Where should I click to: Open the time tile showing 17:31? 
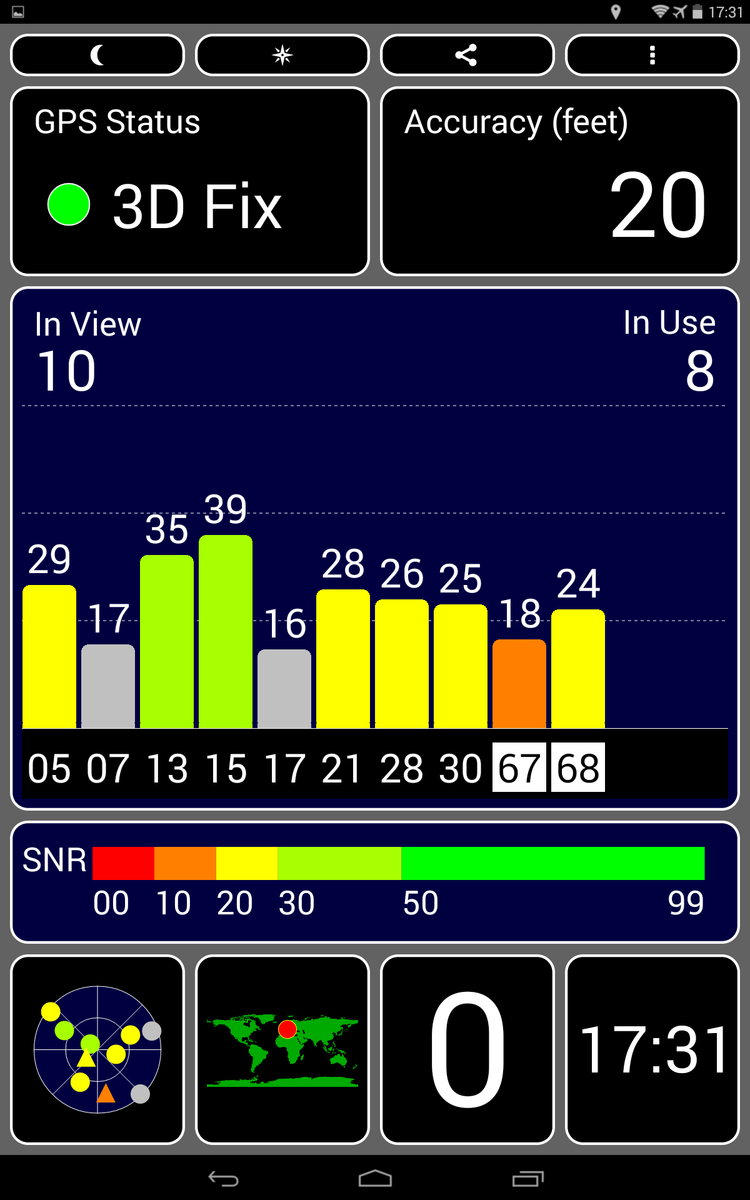click(652, 1049)
